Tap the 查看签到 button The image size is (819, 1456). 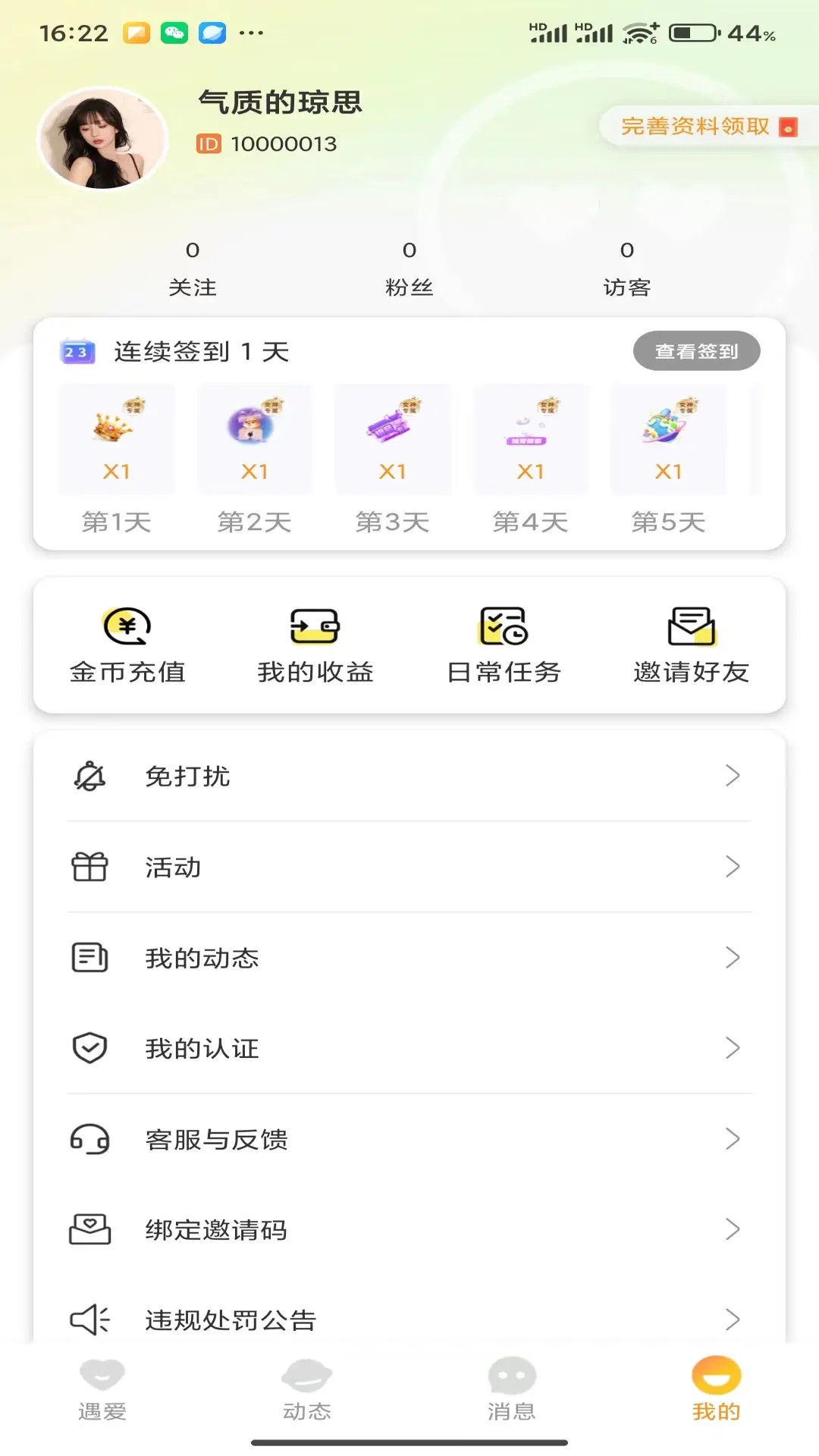coord(696,351)
